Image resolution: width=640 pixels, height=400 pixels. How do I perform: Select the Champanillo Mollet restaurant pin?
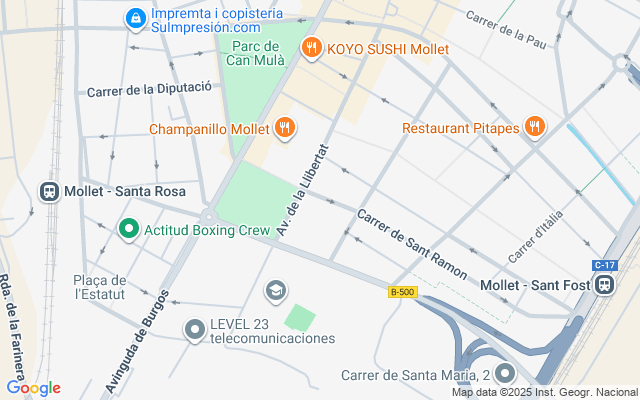[x=285, y=127]
